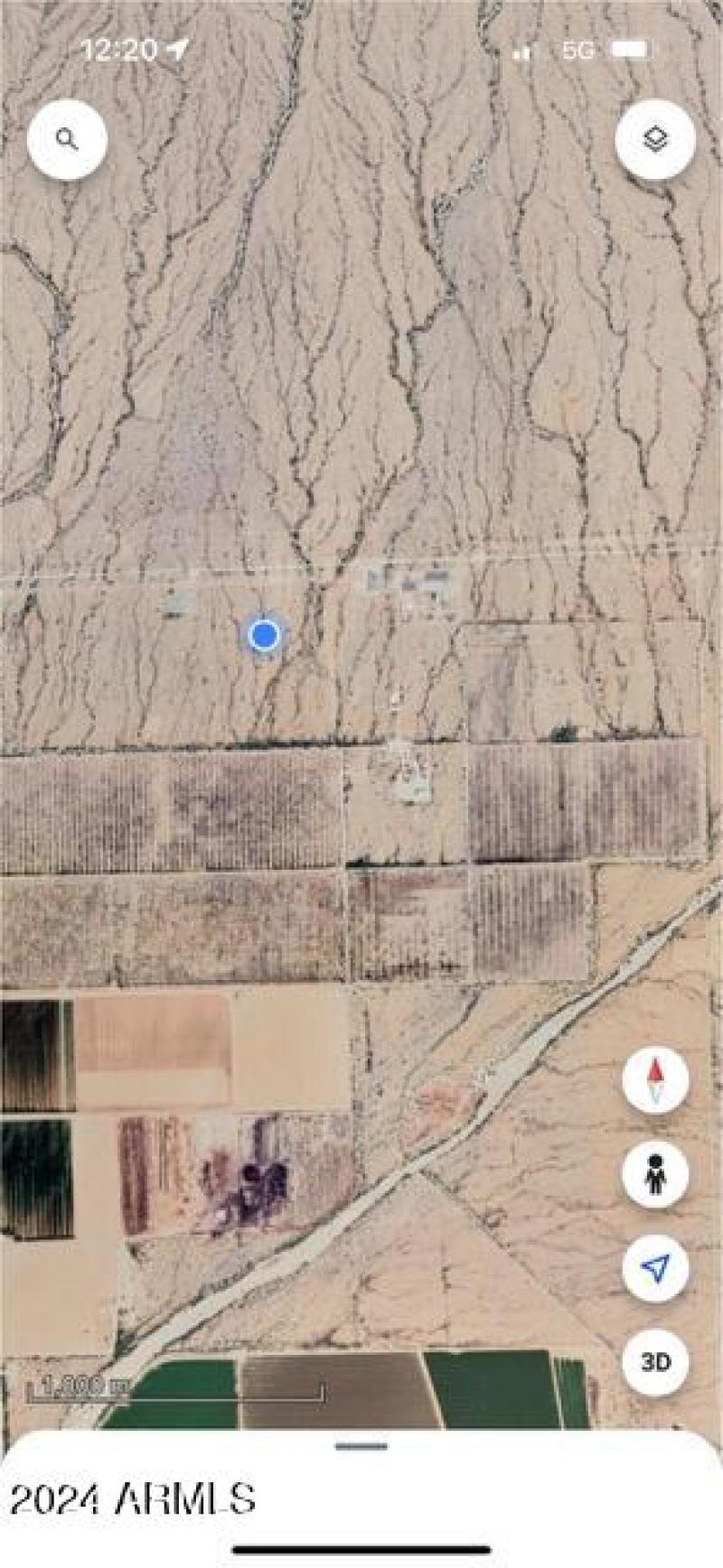Tap the blue current-location dot
Viewport: 723px width, 1568px height.
tap(264, 635)
